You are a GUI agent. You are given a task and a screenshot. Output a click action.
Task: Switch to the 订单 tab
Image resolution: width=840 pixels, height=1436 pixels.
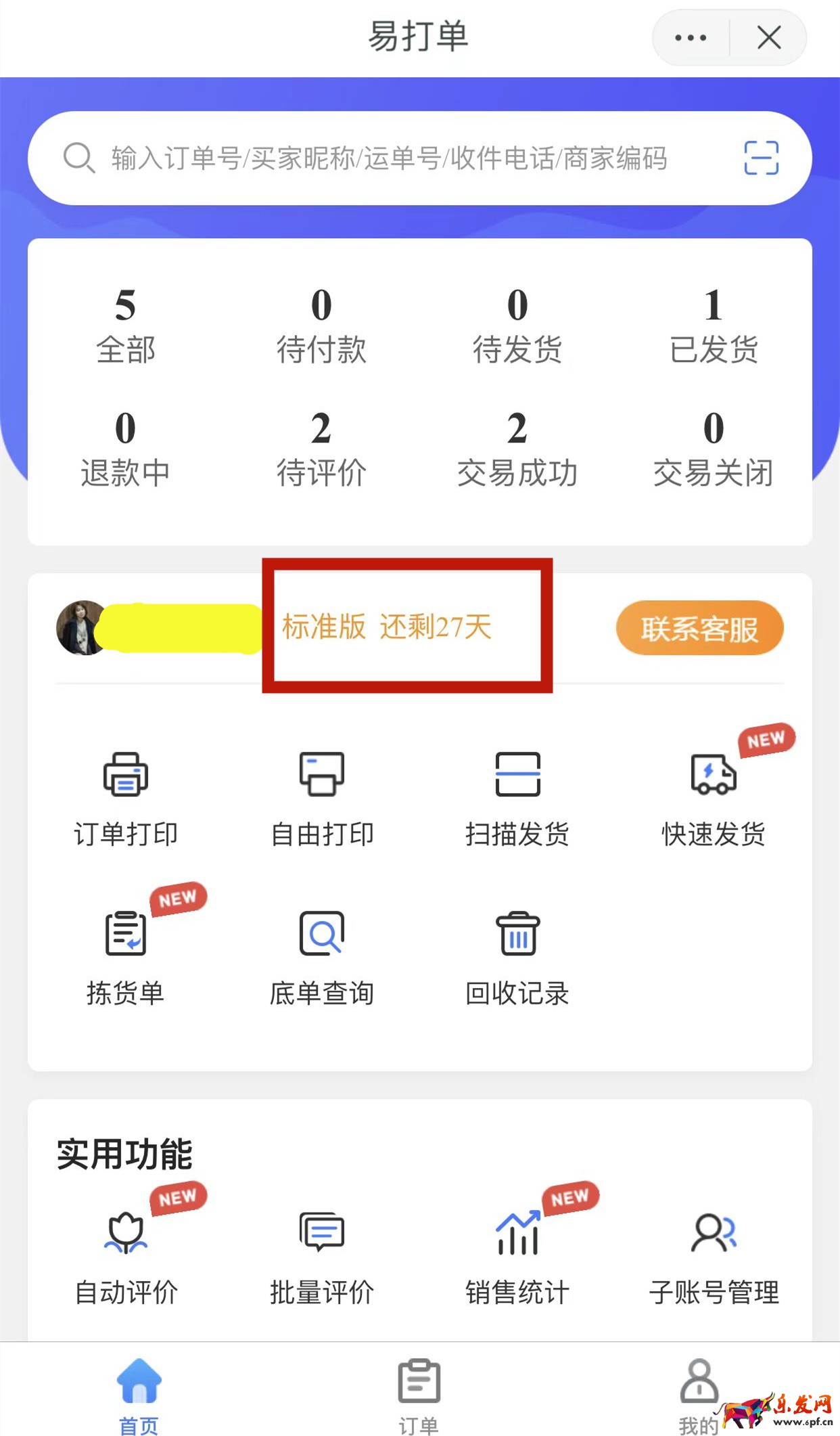[x=419, y=1395]
